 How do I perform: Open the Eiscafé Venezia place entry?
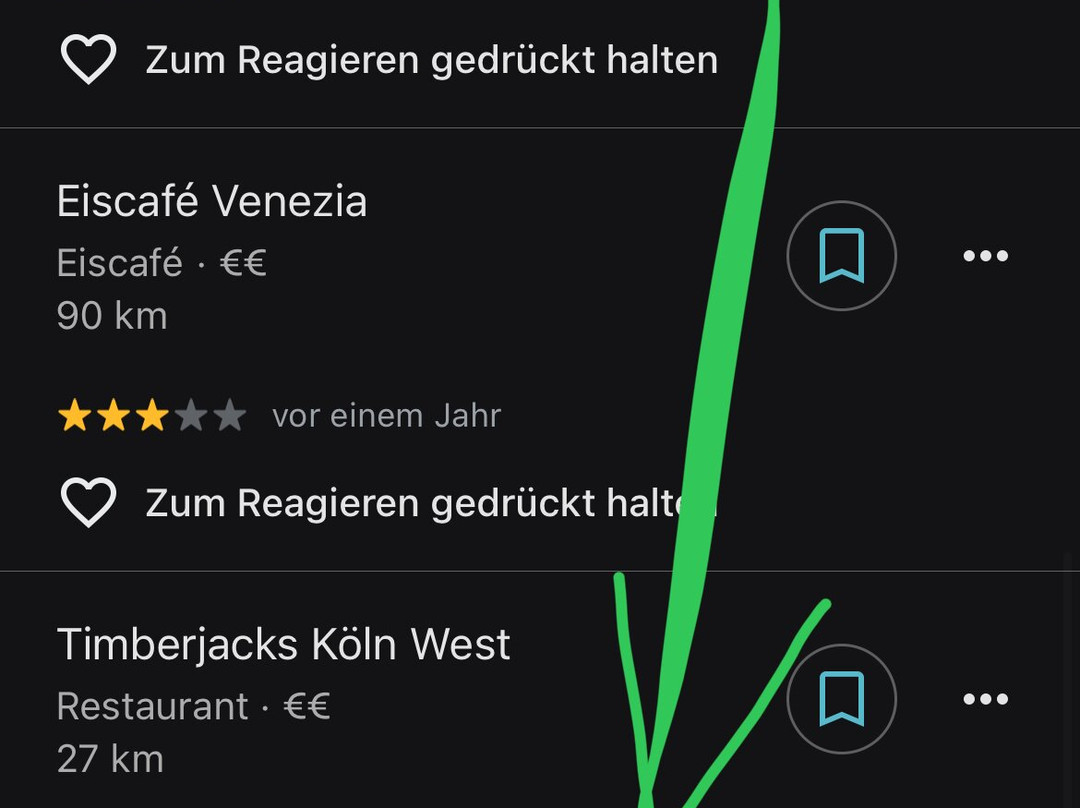(x=212, y=202)
